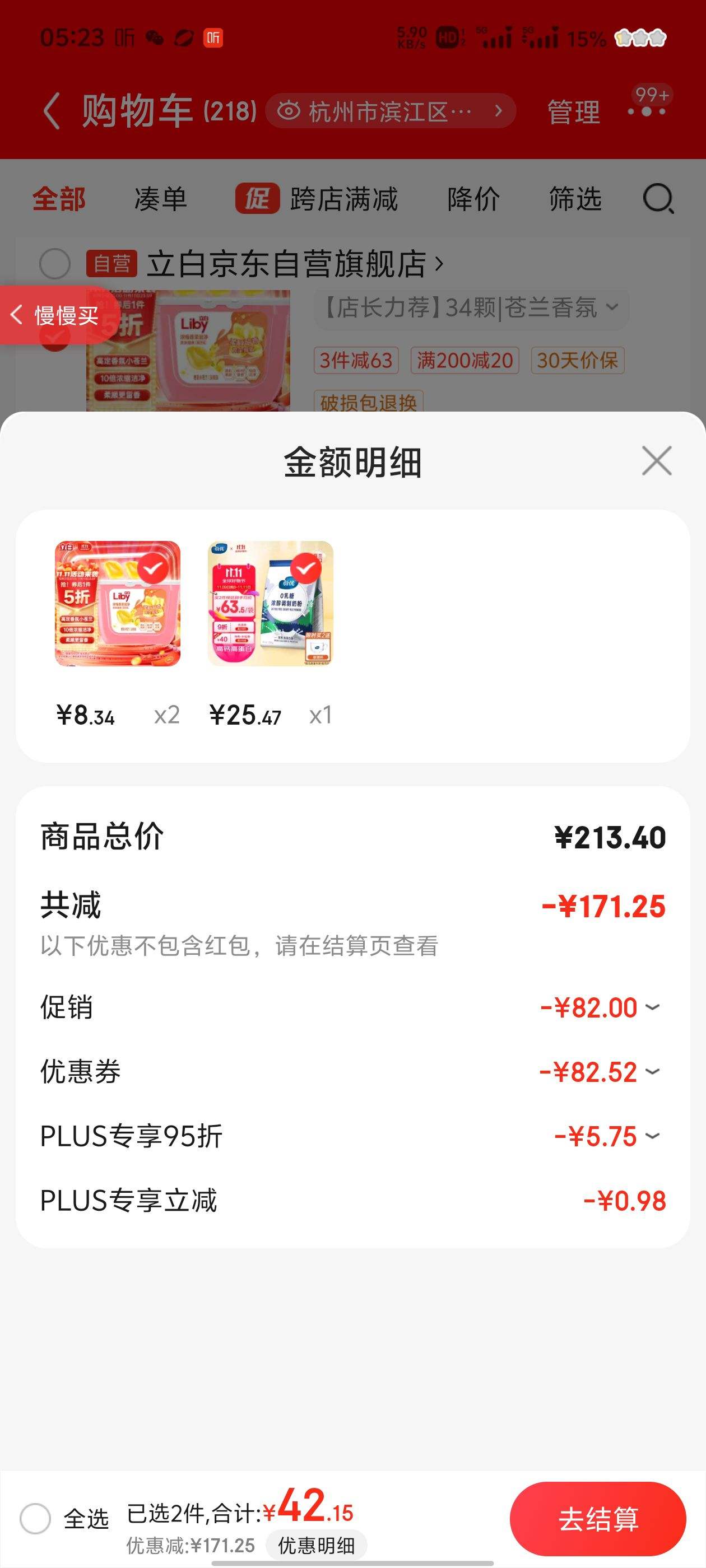Expand the 促销 discount details

tap(652, 1008)
